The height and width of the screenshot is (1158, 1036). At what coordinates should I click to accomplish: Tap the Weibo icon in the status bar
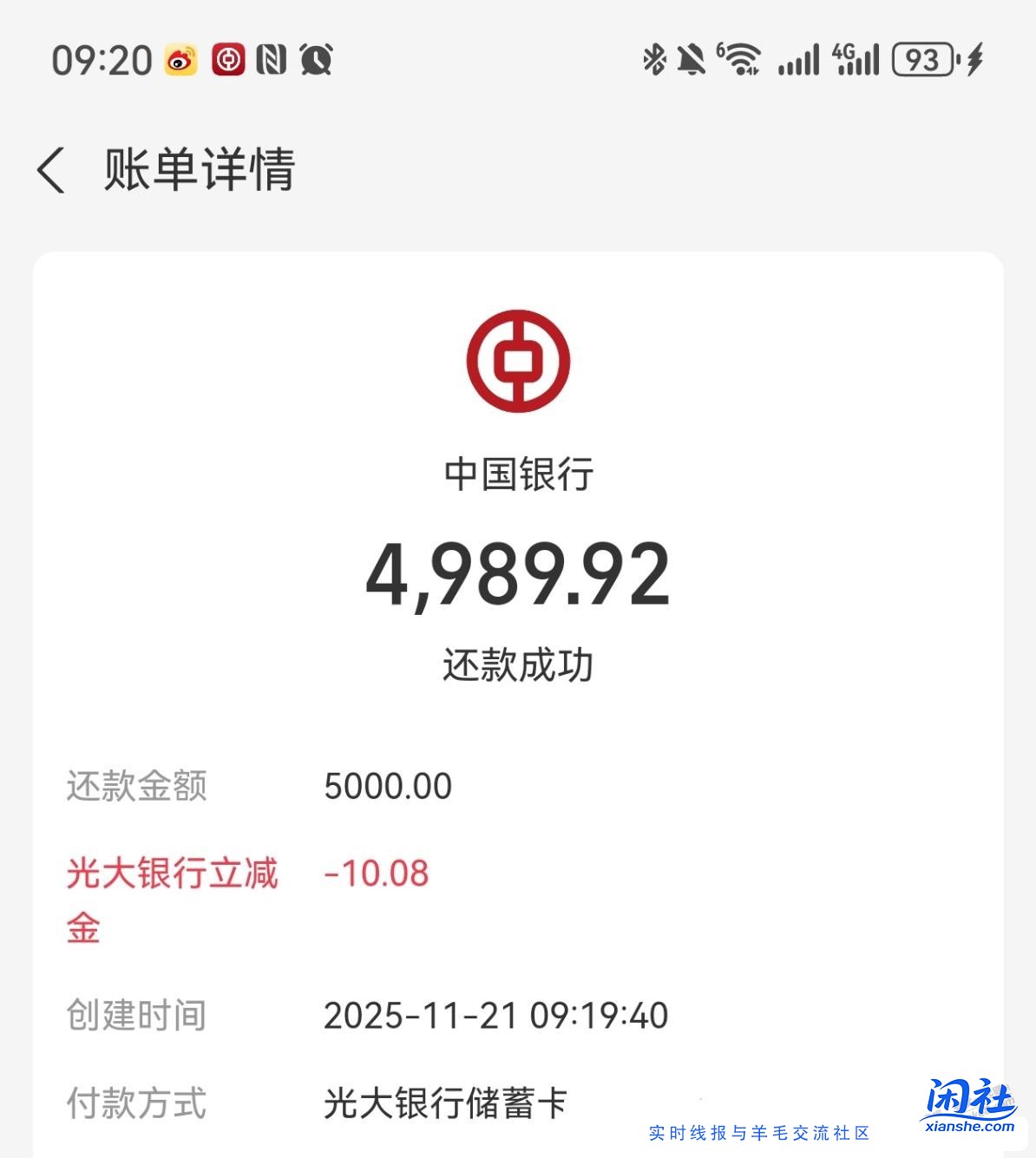(x=180, y=59)
